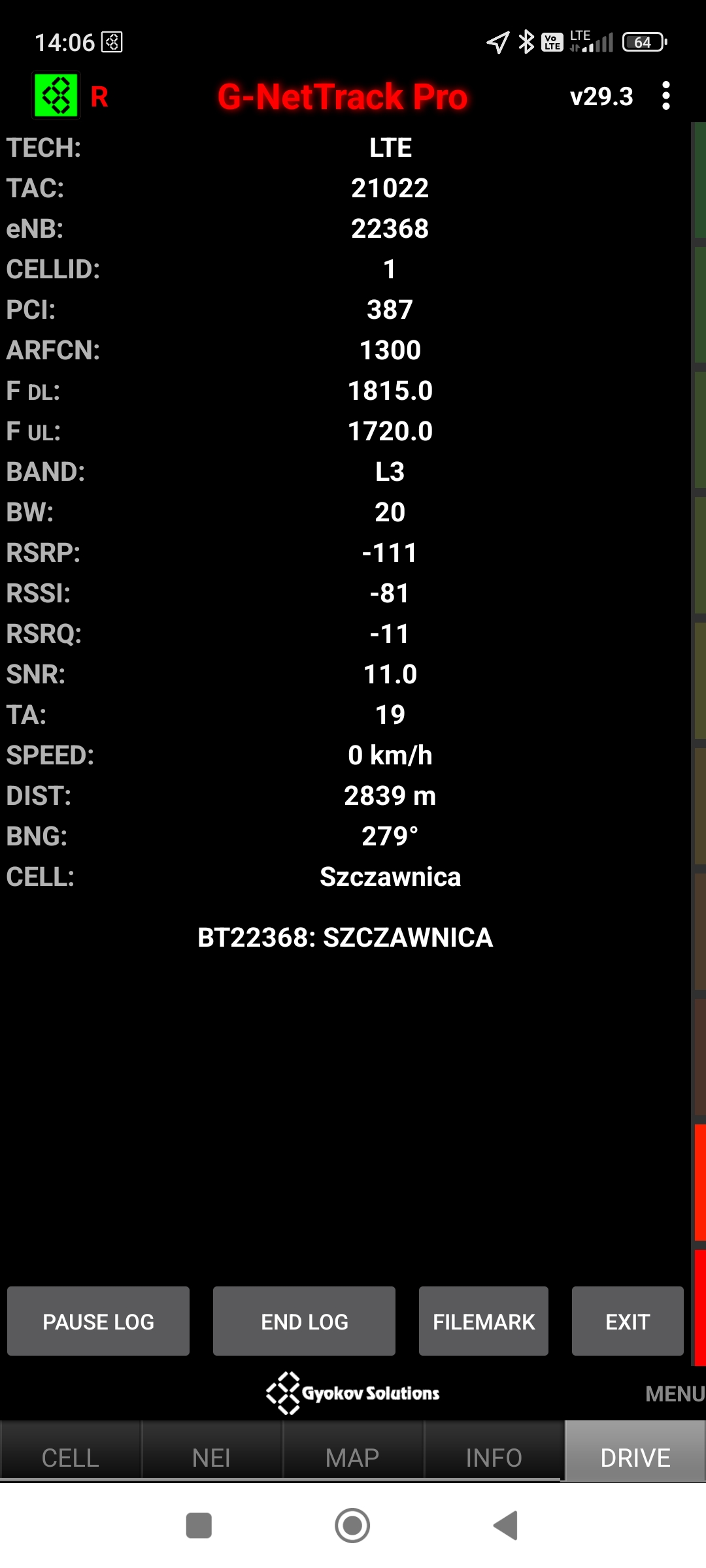
Task: Pause the current log
Action: 98,1321
